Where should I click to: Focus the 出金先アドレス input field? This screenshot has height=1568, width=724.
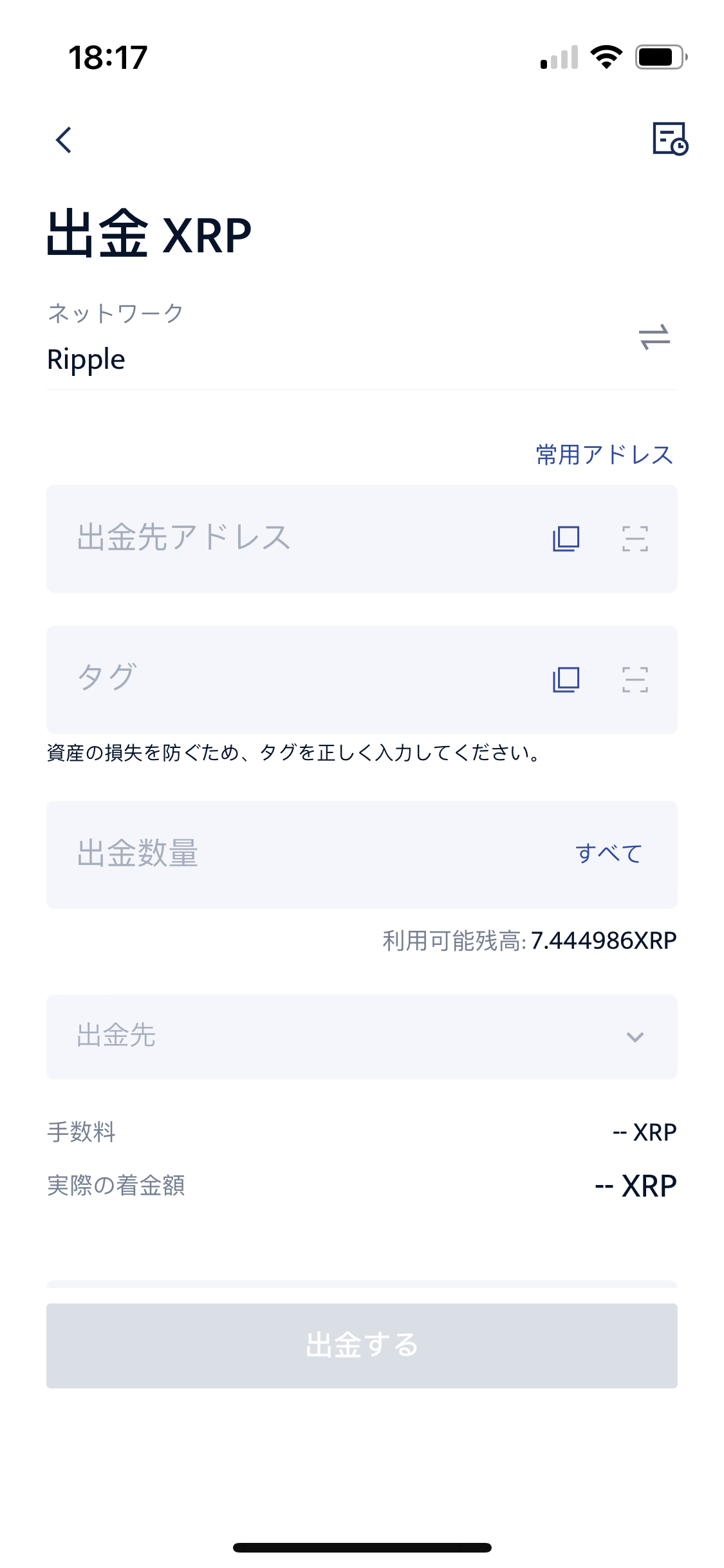290,538
